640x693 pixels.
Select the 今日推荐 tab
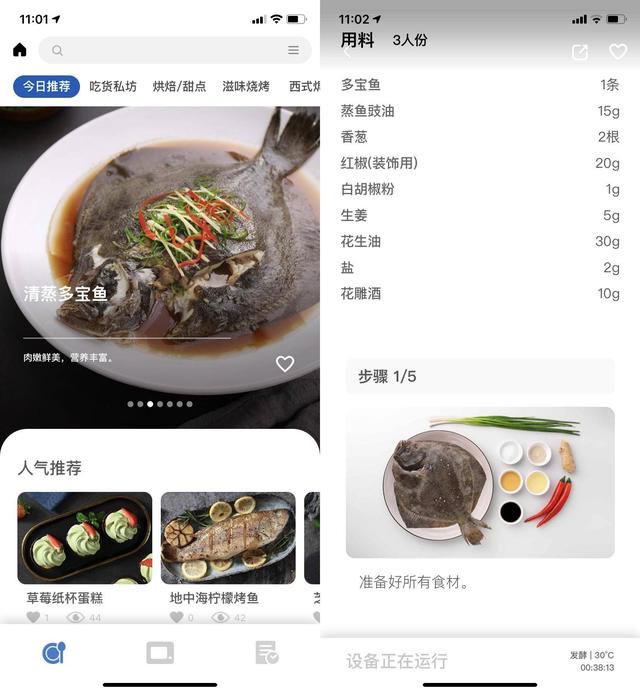click(x=46, y=87)
